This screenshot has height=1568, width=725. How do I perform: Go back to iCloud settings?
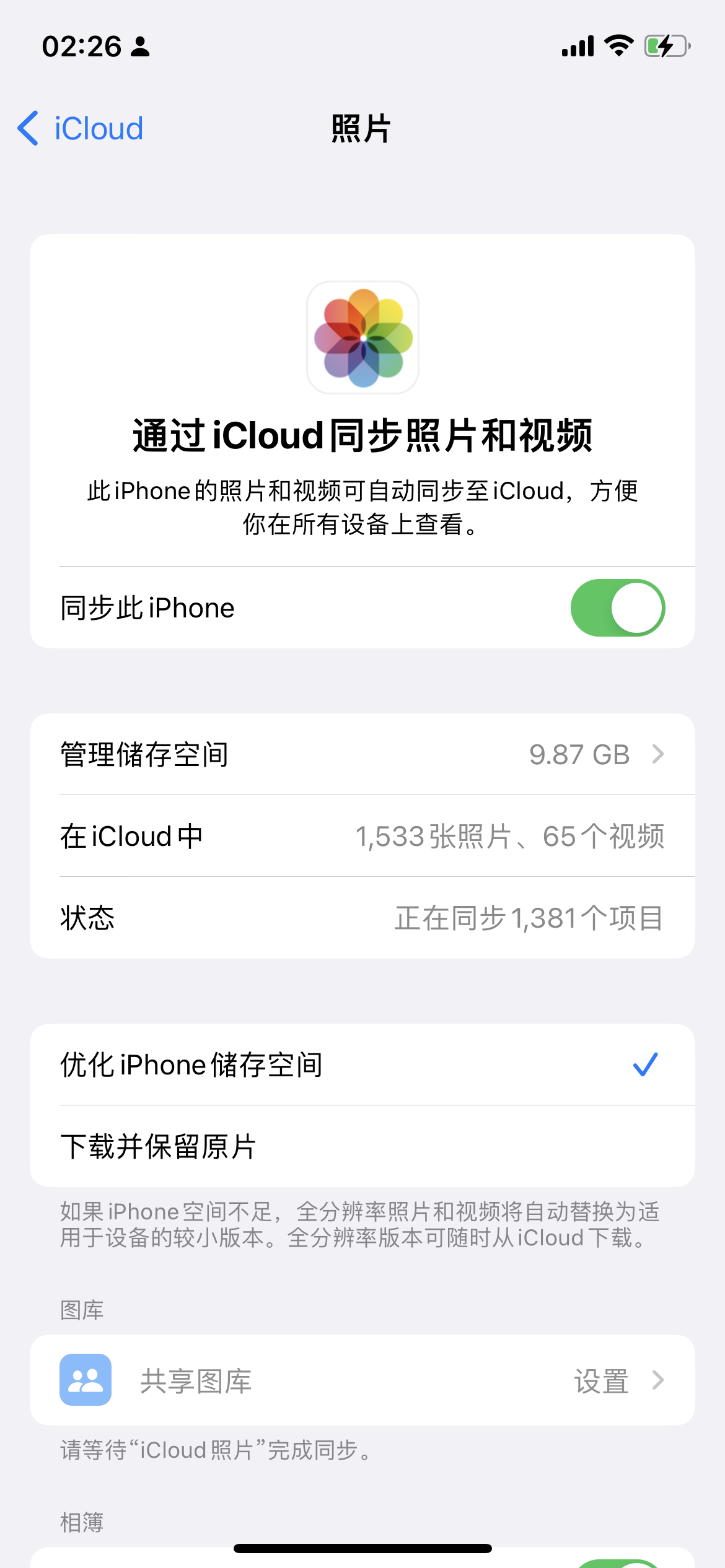point(81,129)
